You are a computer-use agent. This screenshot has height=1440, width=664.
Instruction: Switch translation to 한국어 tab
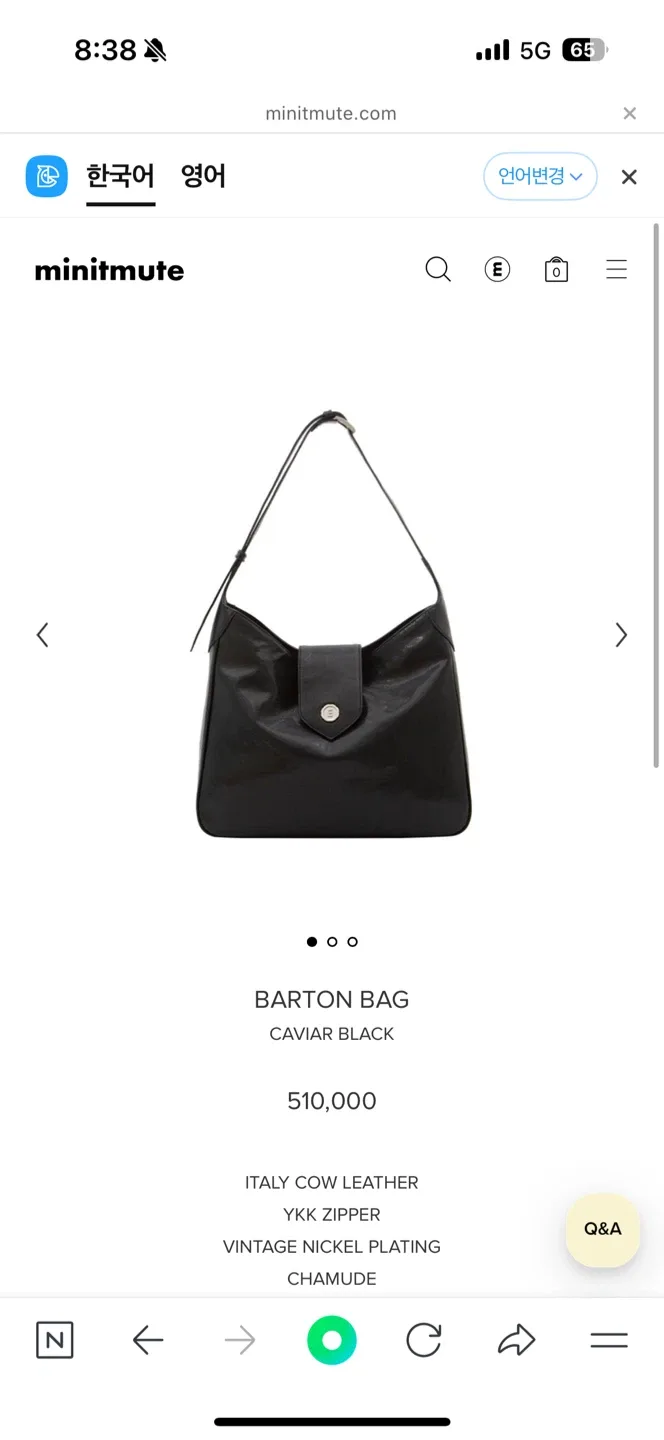click(x=120, y=177)
